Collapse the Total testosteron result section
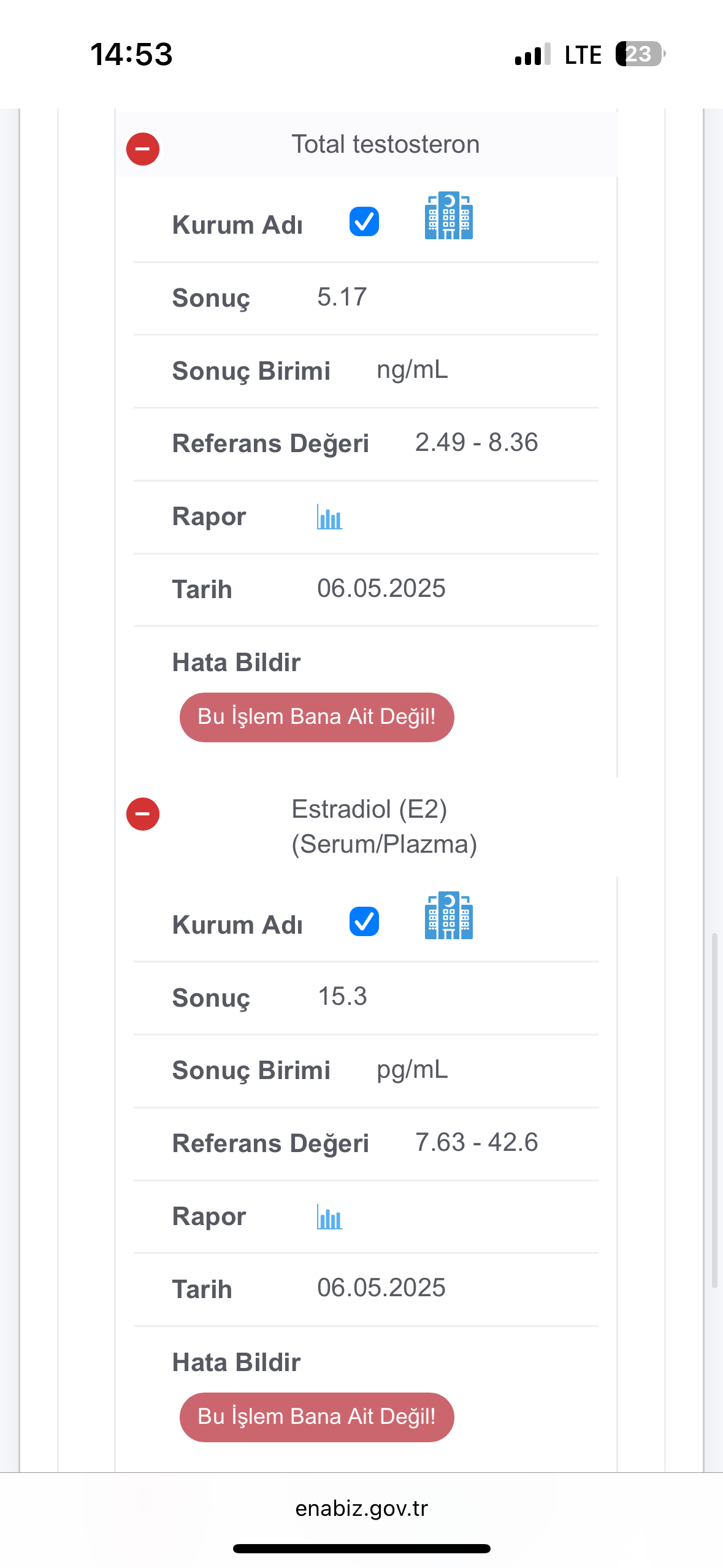This screenshot has height=1568, width=723. coord(143,149)
